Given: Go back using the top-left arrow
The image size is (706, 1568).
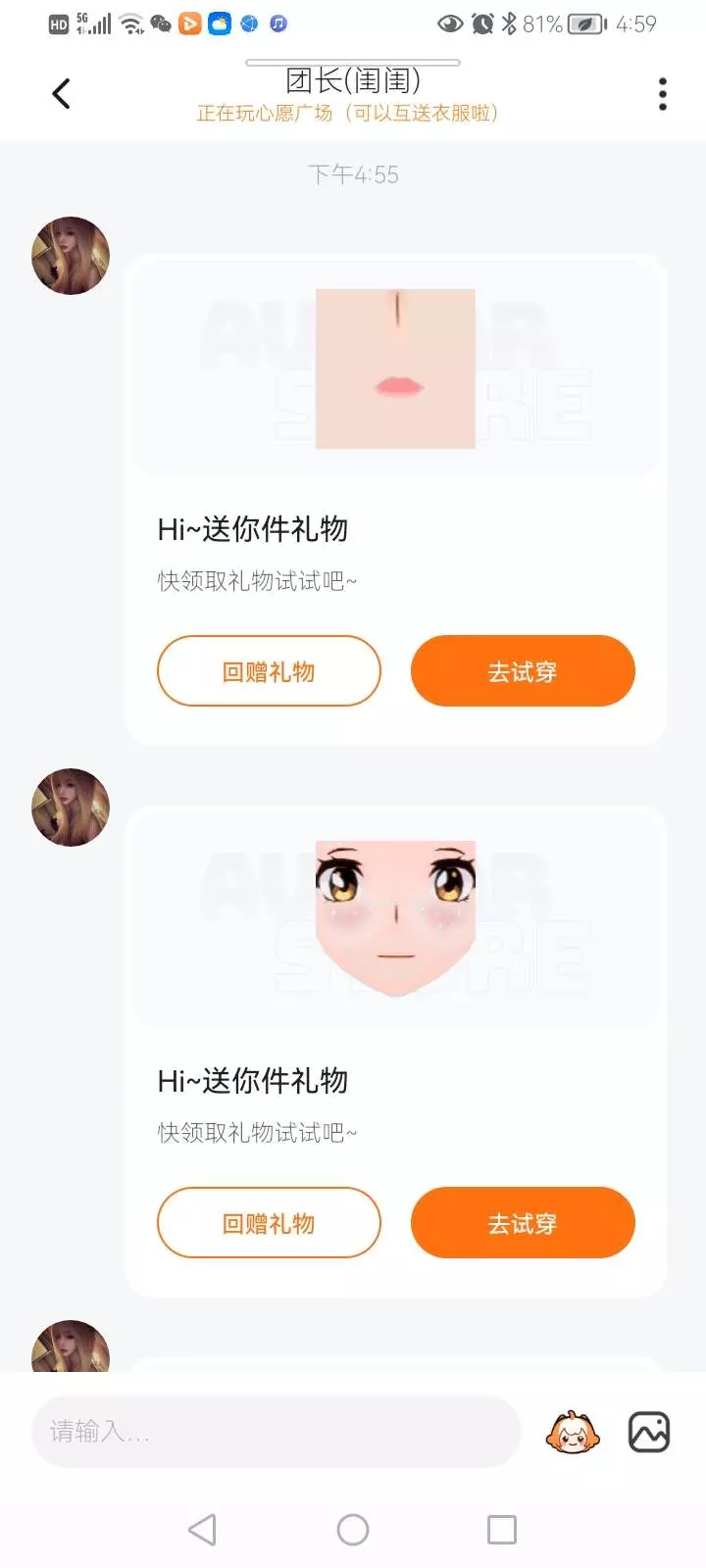Looking at the screenshot, I should (61, 94).
